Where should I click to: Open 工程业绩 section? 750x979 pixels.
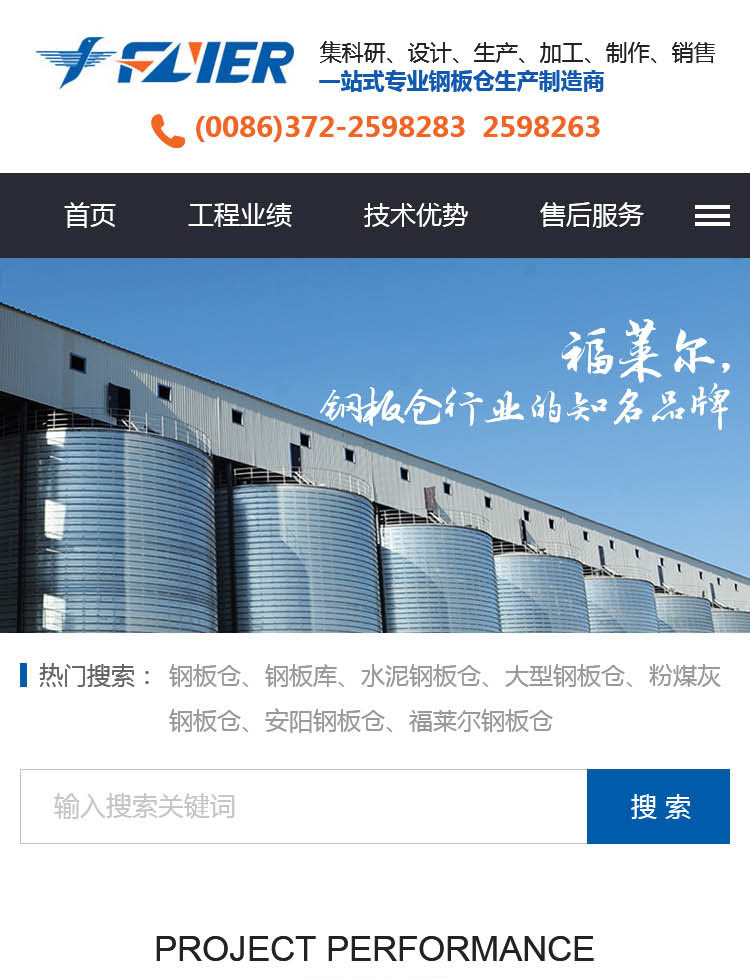[x=240, y=215]
